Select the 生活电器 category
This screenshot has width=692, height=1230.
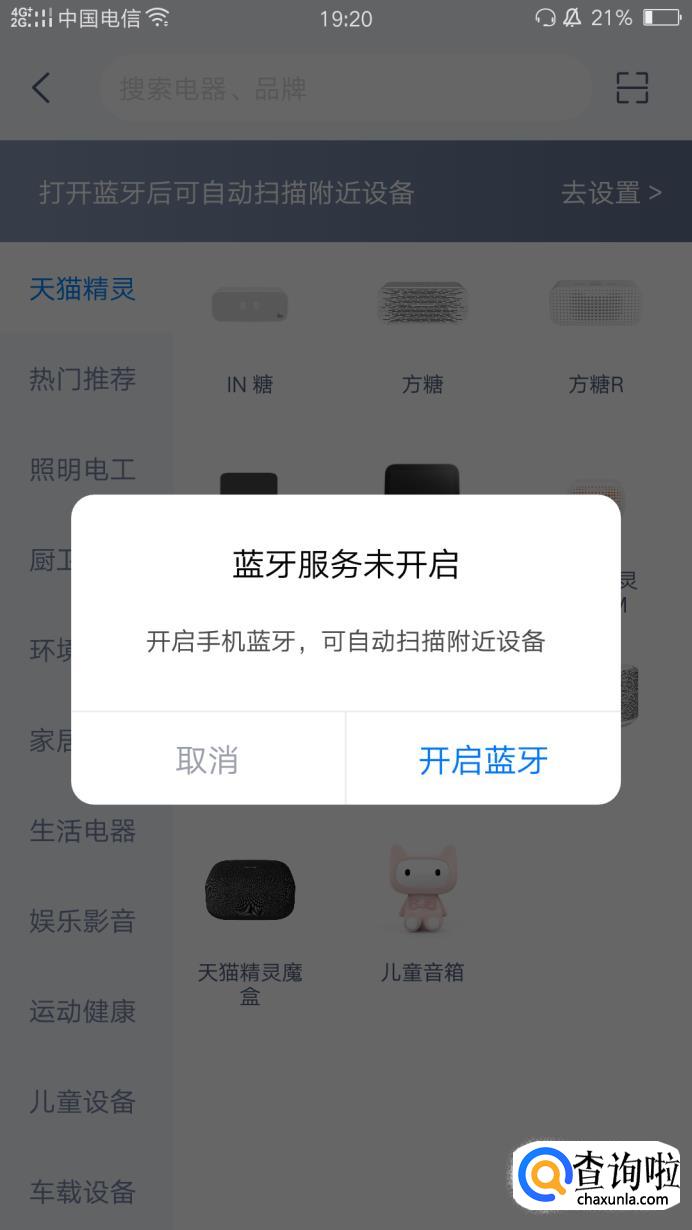(x=83, y=831)
